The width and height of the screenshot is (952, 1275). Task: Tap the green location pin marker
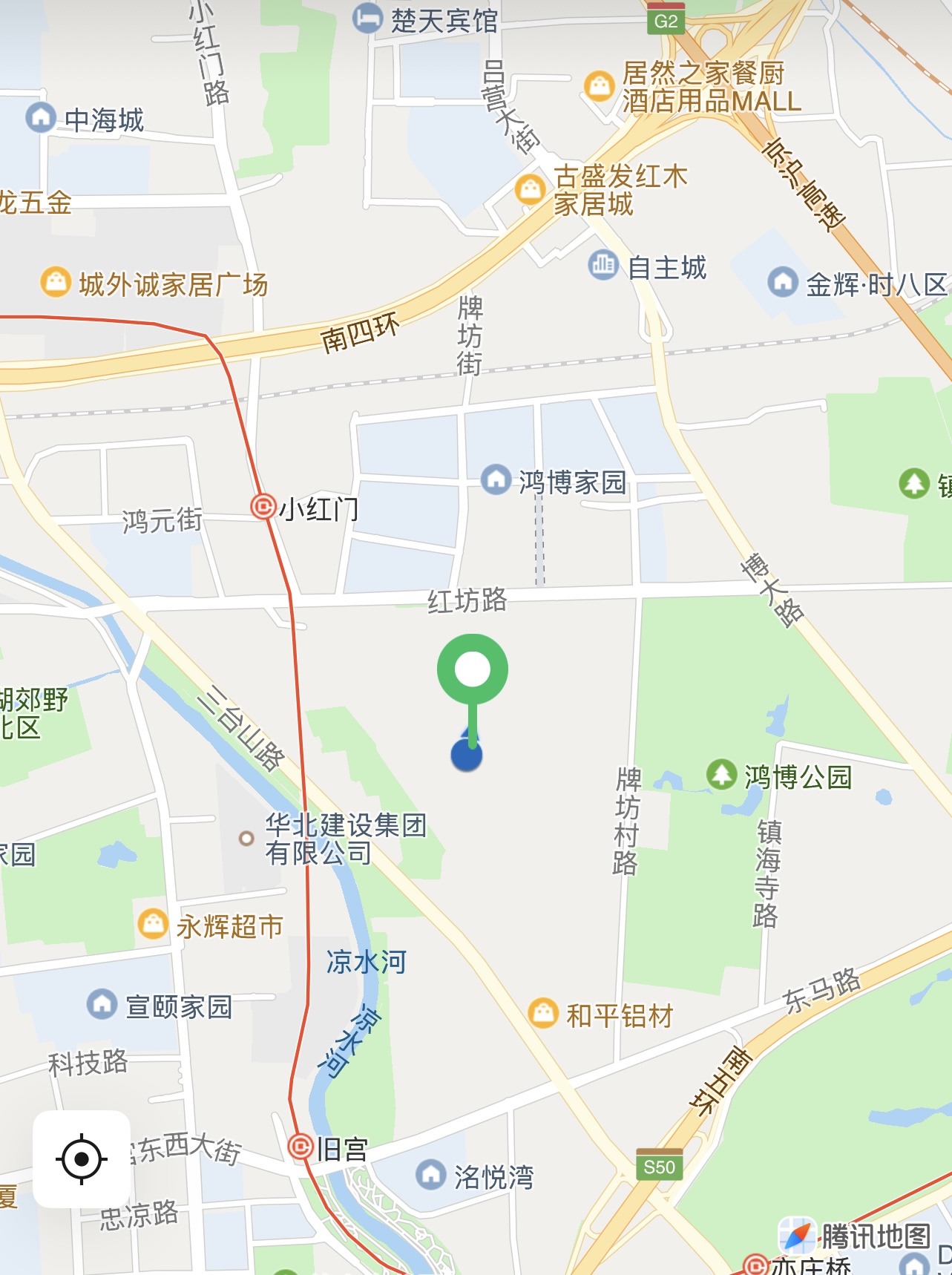click(473, 669)
